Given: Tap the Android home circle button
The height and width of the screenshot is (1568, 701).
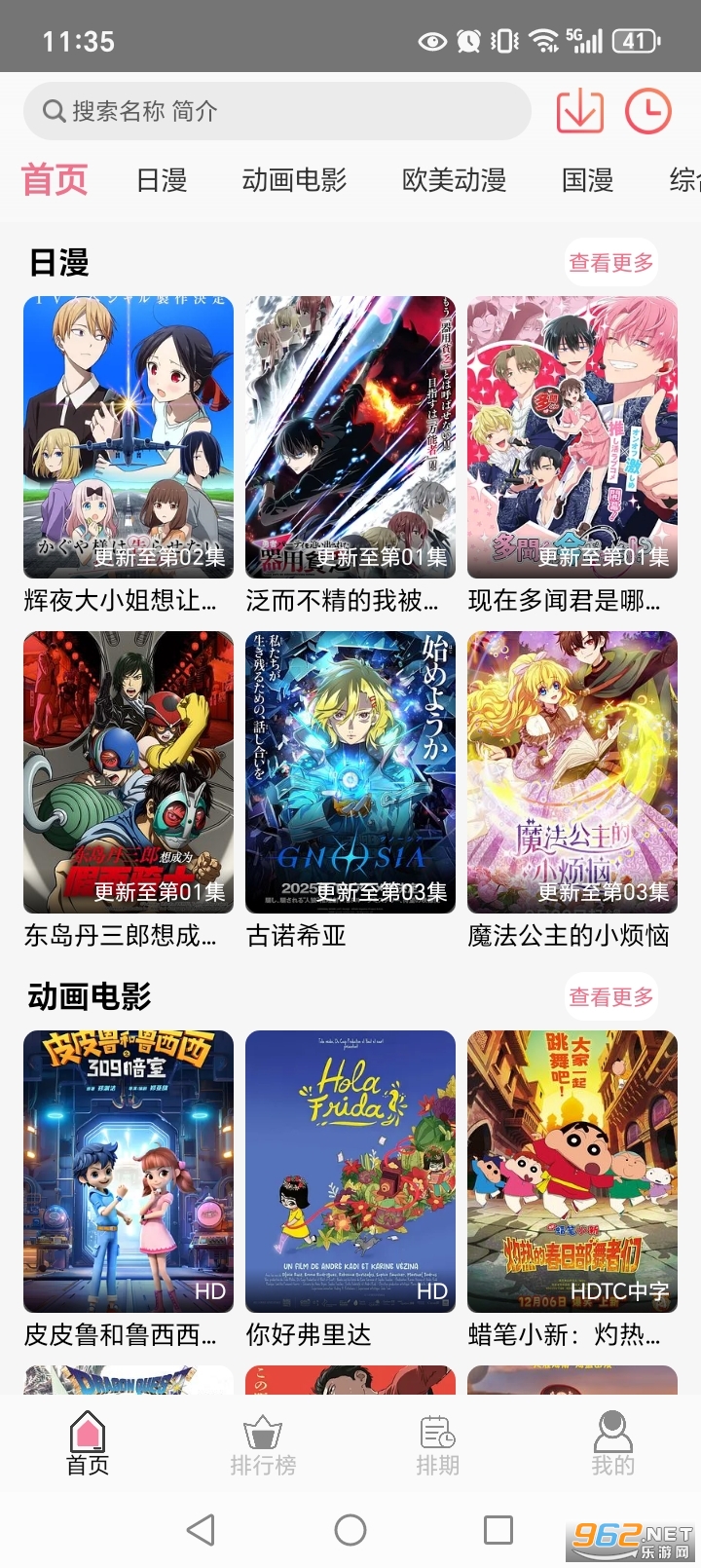Looking at the screenshot, I should coord(350,1526).
